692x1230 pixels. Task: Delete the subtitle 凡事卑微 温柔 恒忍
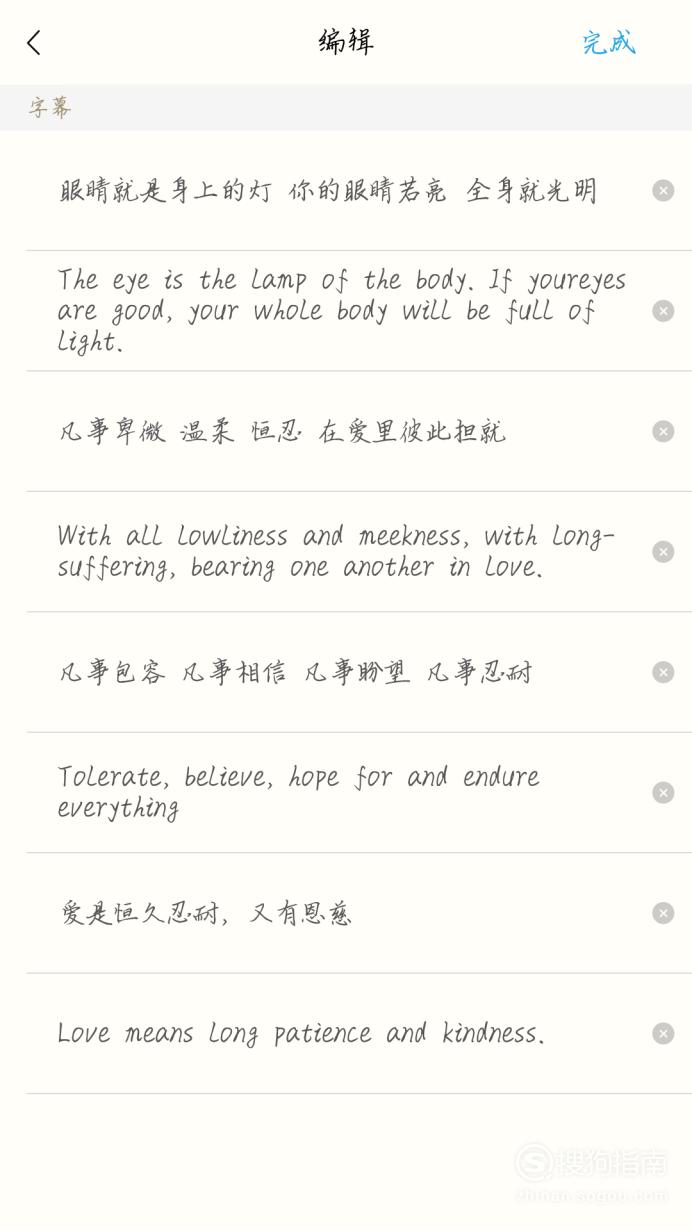tap(663, 431)
